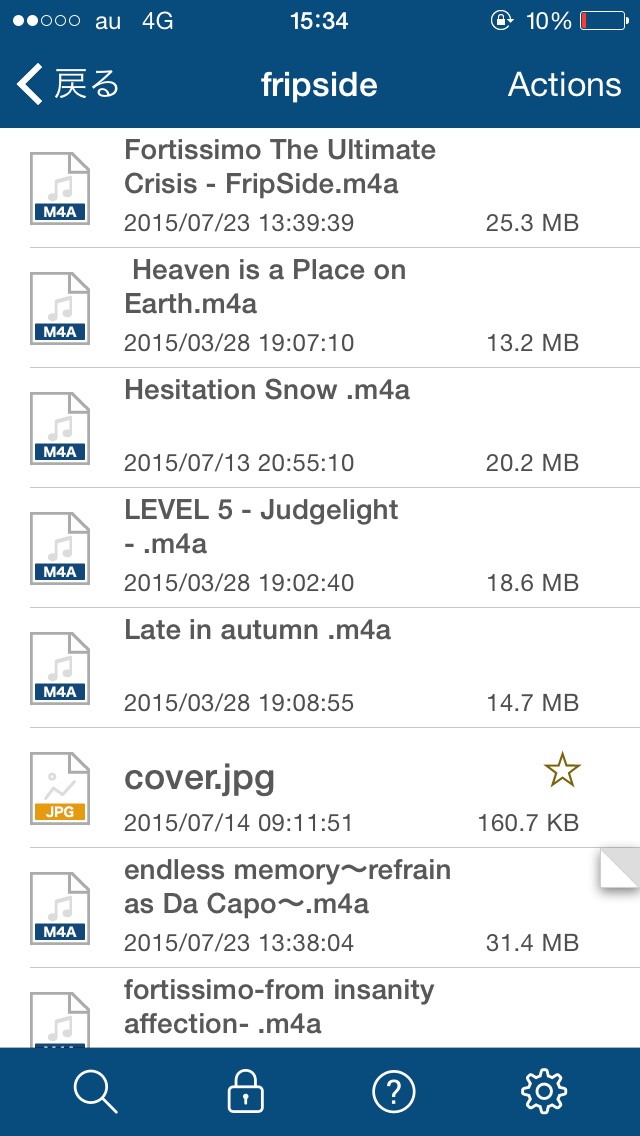
Task: Toggle favorite star on cover.jpg
Action: [562, 770]
